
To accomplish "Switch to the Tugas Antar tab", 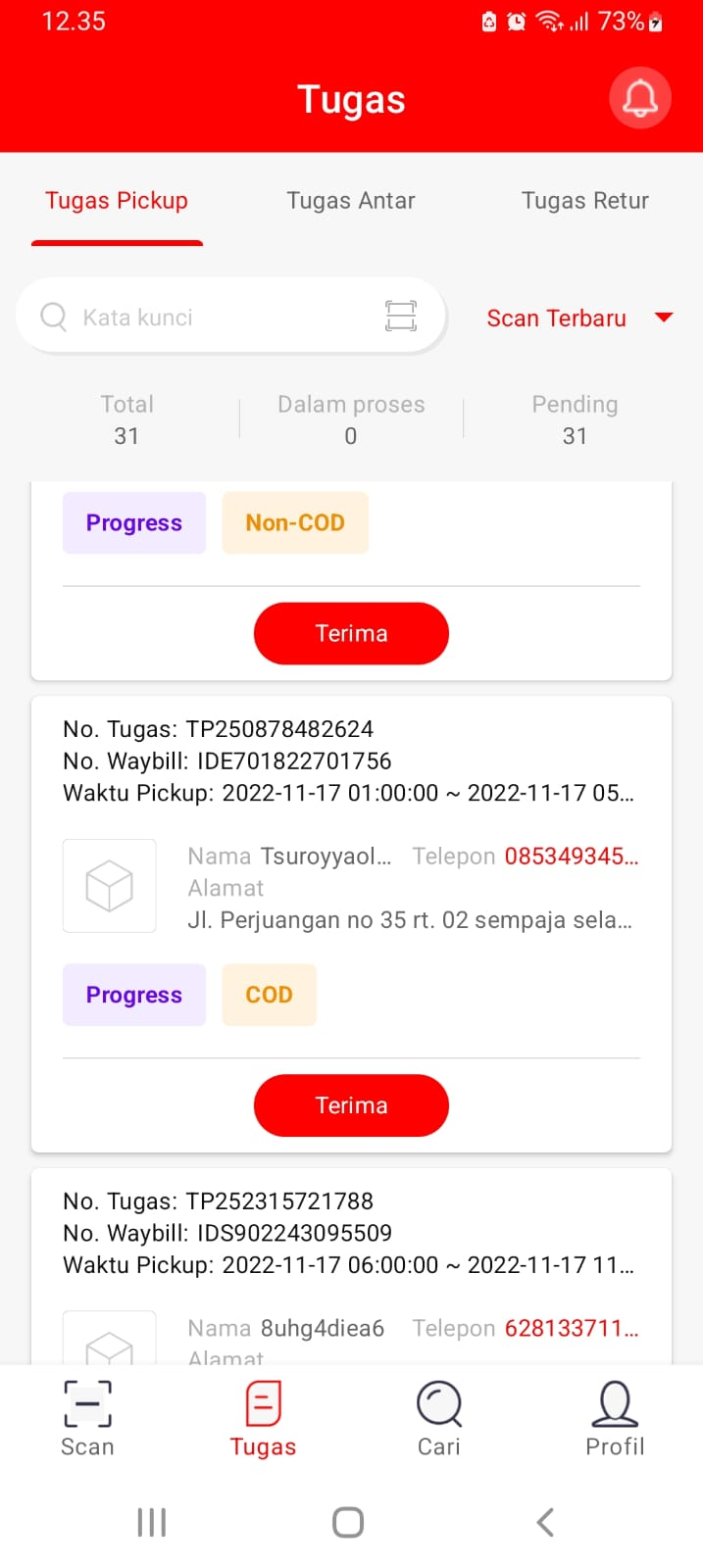I will (351, 201).
